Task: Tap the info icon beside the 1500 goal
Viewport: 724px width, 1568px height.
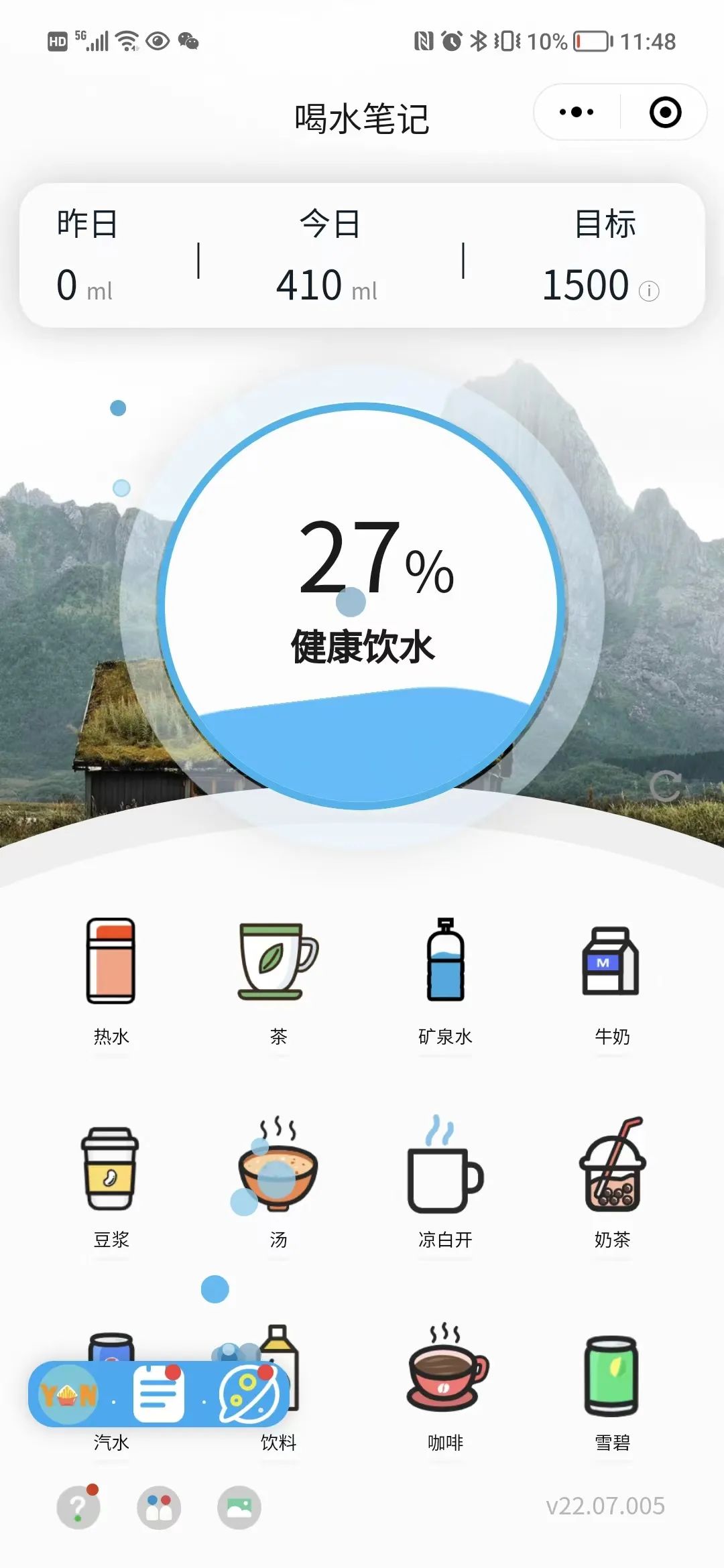Action: pos(649,291)
